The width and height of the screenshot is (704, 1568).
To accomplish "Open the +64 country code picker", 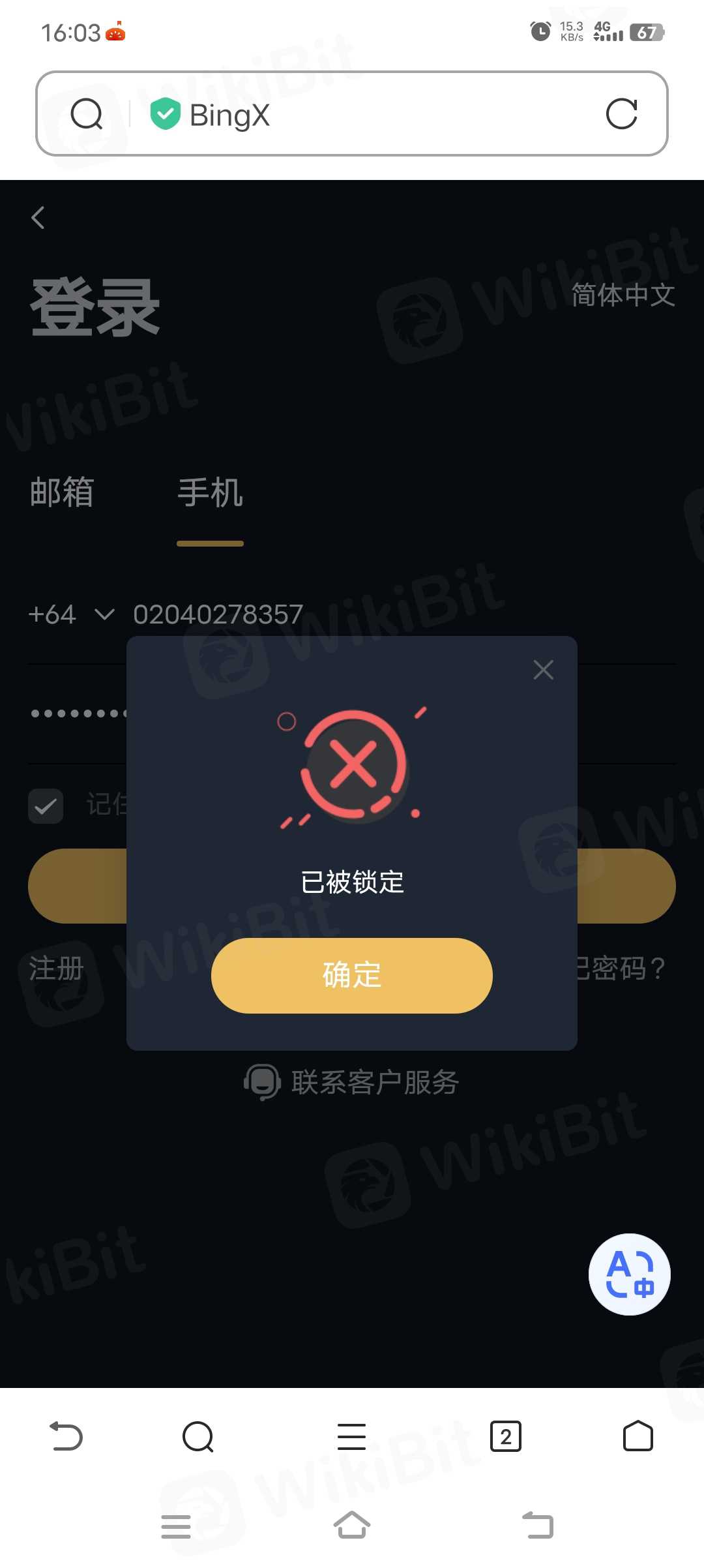I will 72,614.
